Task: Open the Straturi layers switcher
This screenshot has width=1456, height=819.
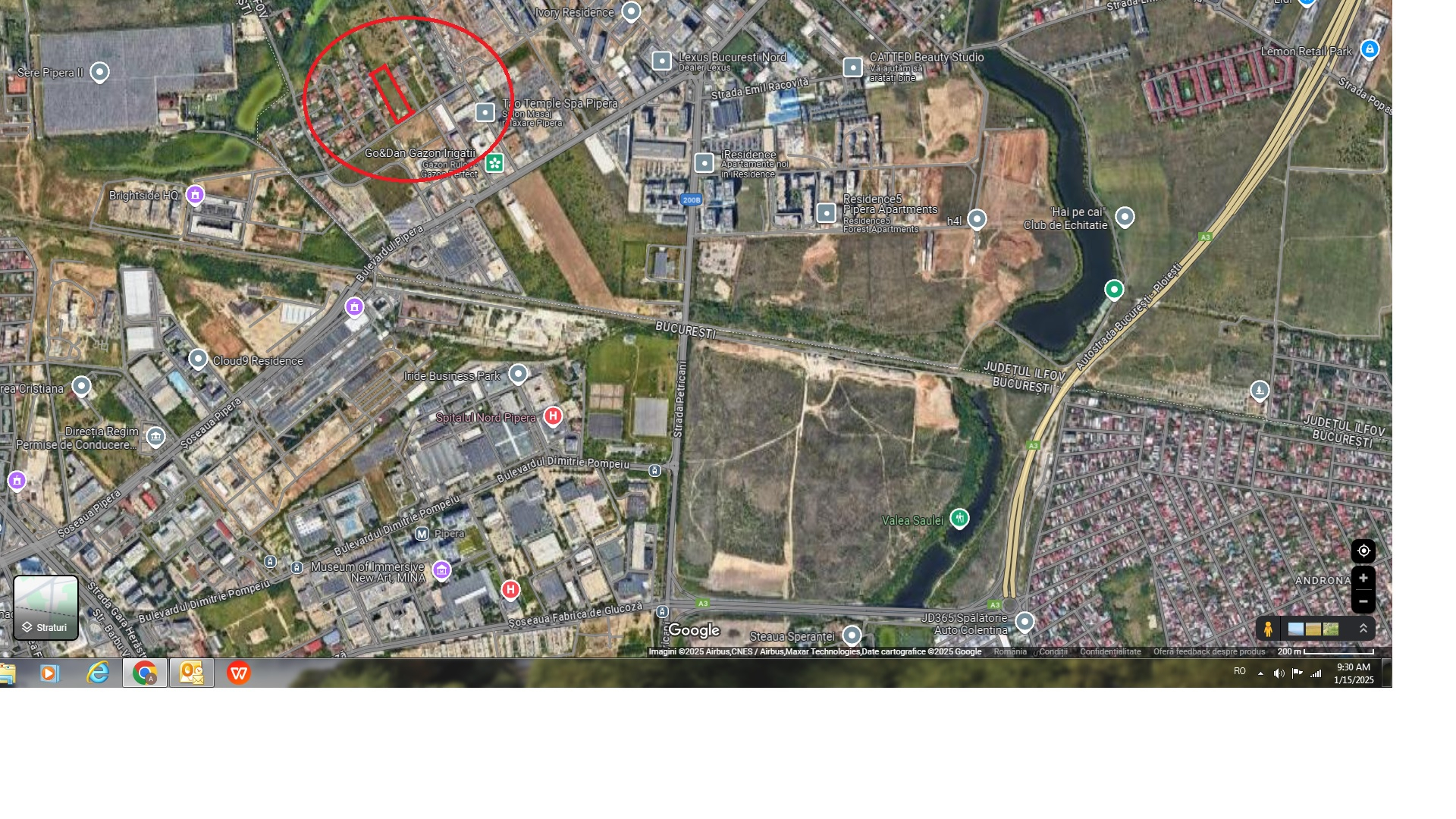Action: 45,608
